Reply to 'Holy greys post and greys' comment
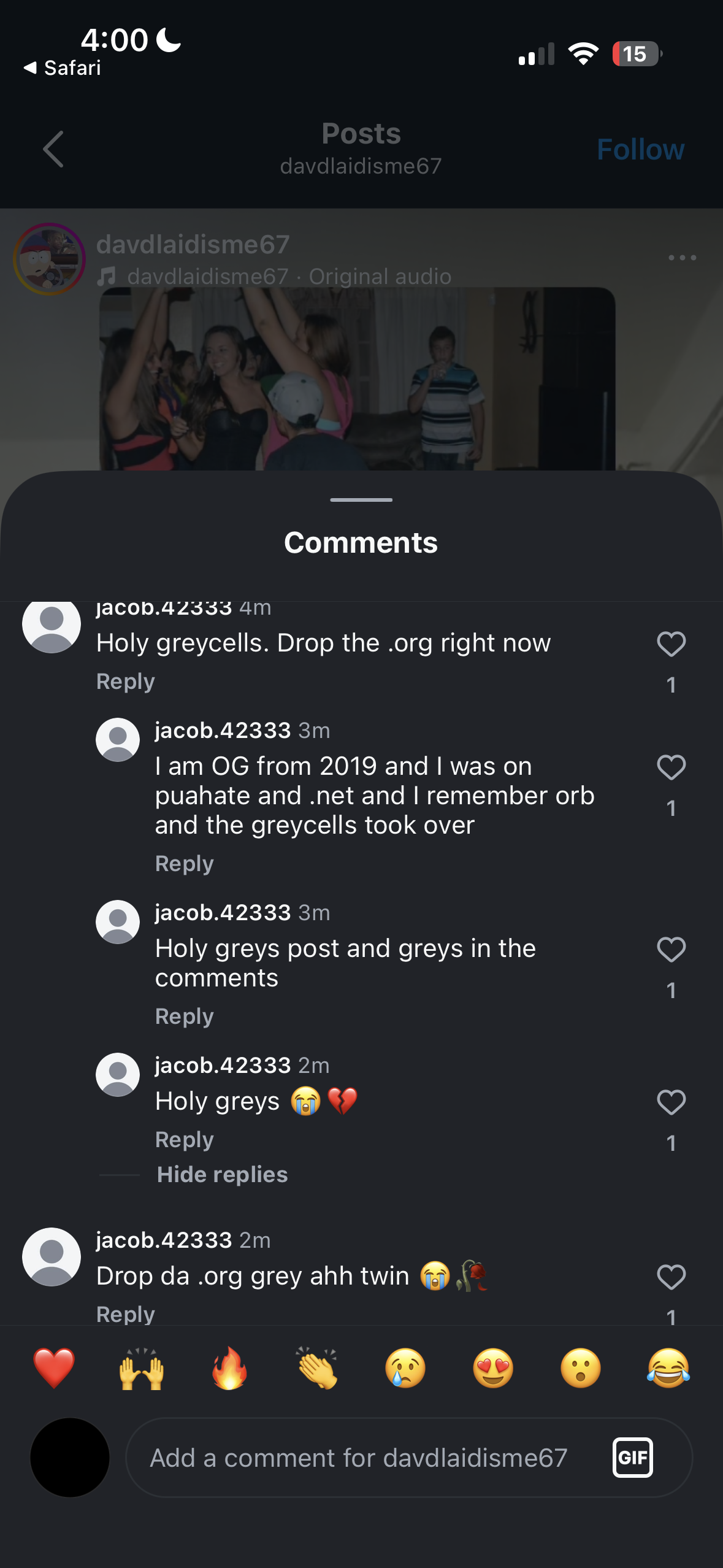This screenshot has width=723, height=1568. click(185, 1017)
